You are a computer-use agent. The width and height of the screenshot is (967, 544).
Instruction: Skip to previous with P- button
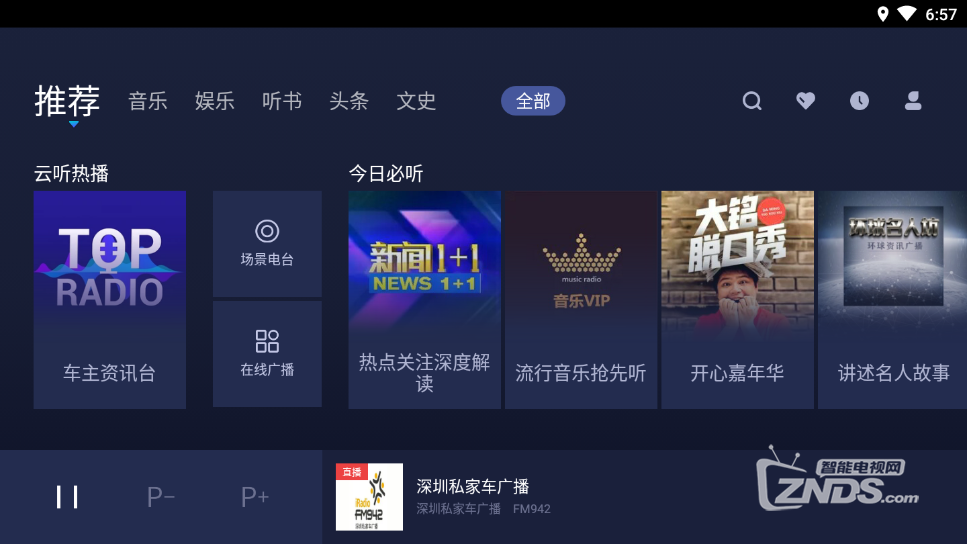click(161, 497)
